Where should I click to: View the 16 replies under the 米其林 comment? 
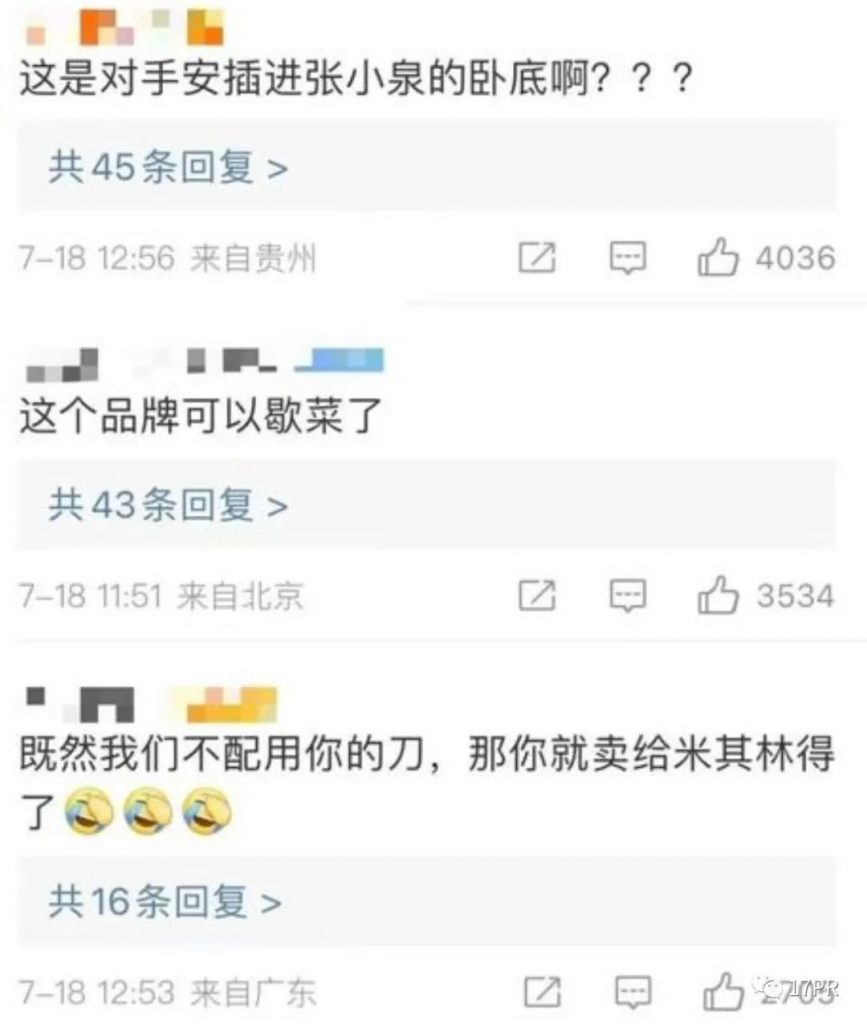pos(165,903)
